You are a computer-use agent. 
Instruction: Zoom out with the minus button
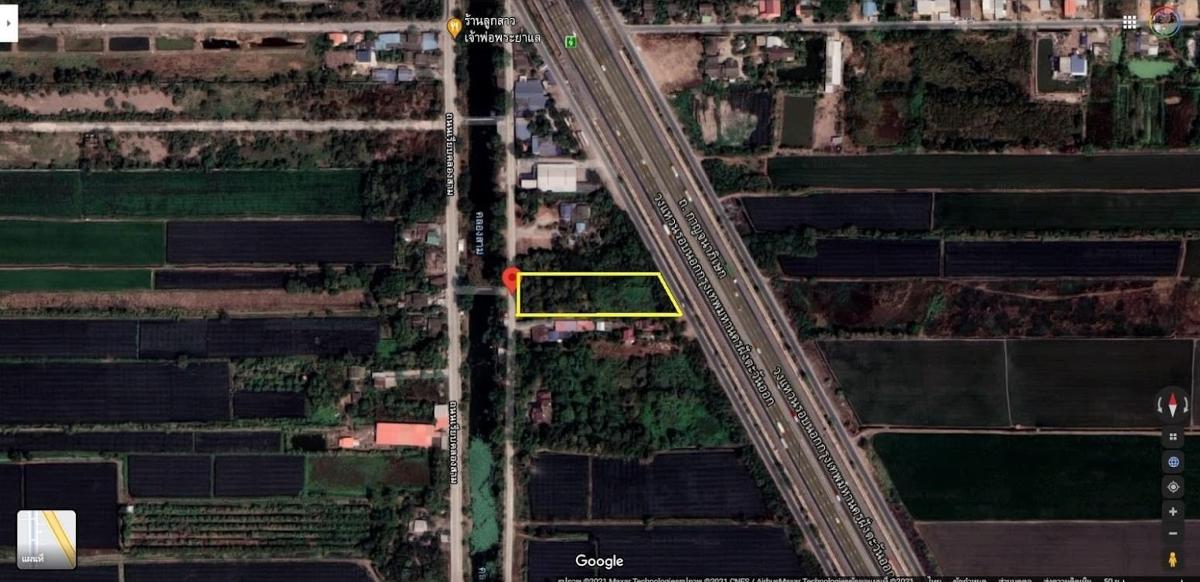[x=1172, y=533]
